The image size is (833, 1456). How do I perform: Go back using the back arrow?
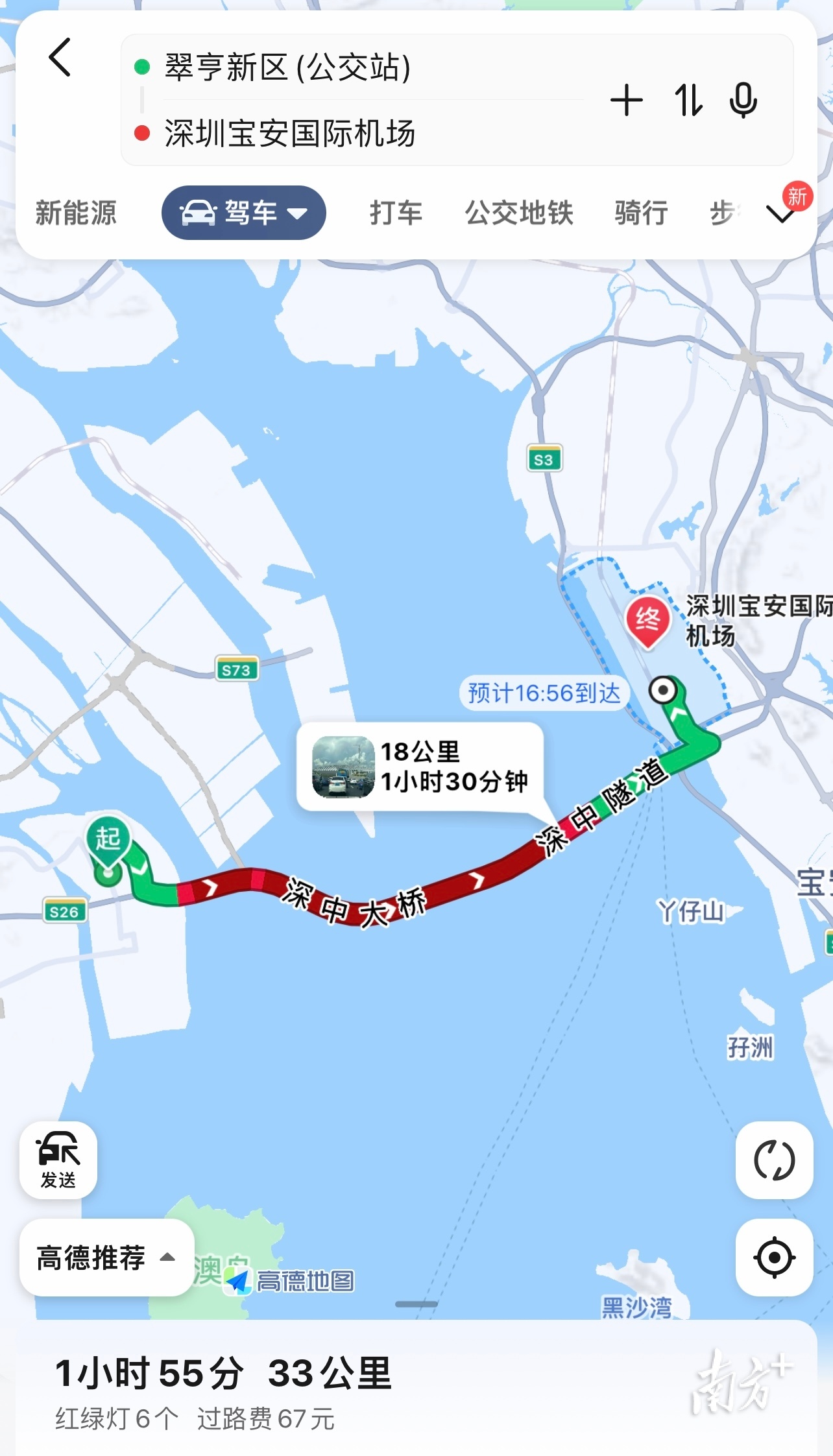[x=60, y=58]
